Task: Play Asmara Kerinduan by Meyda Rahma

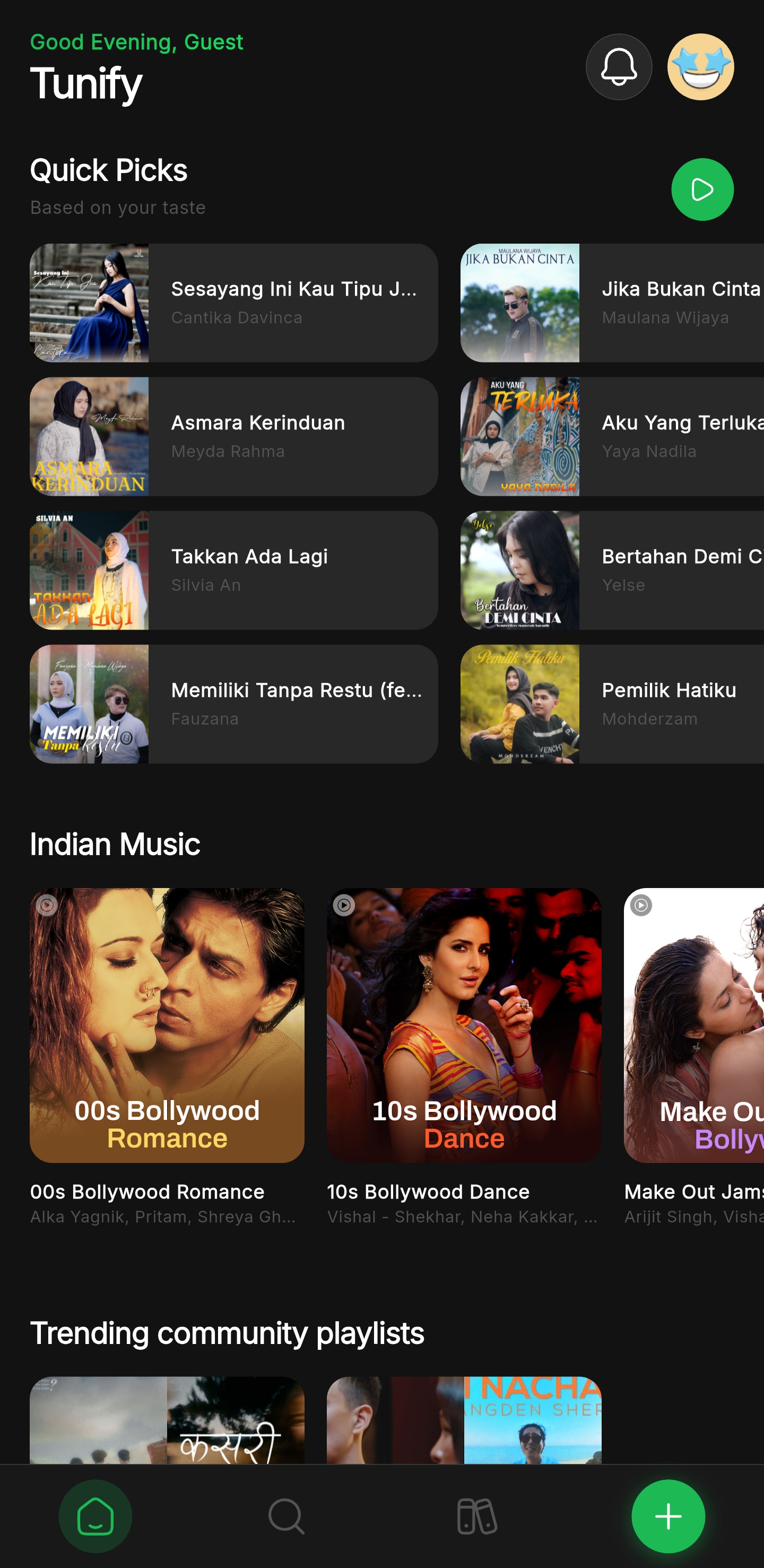Action: point(233,436)
